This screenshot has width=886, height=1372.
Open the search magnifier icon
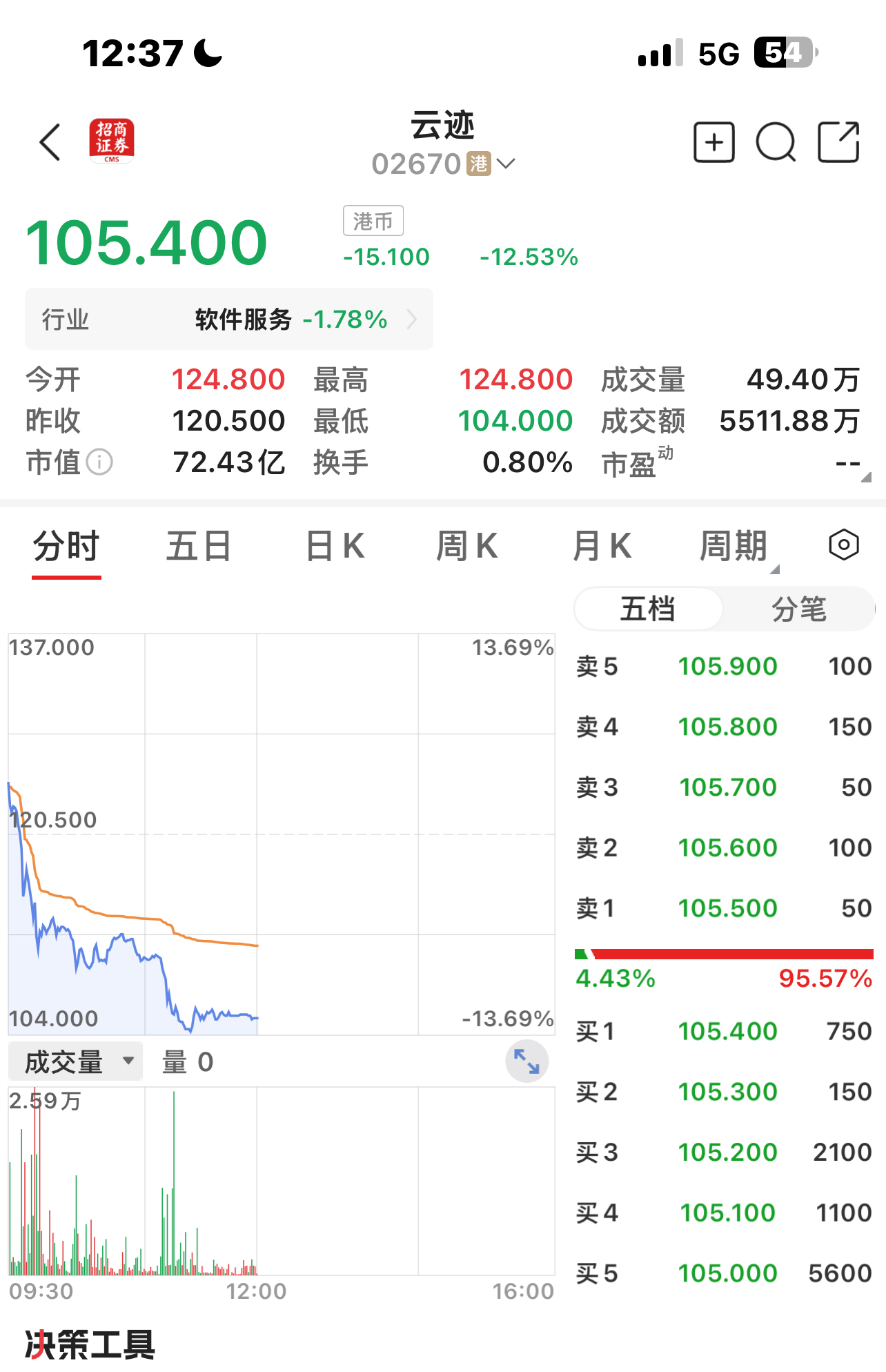coord(776,143)
